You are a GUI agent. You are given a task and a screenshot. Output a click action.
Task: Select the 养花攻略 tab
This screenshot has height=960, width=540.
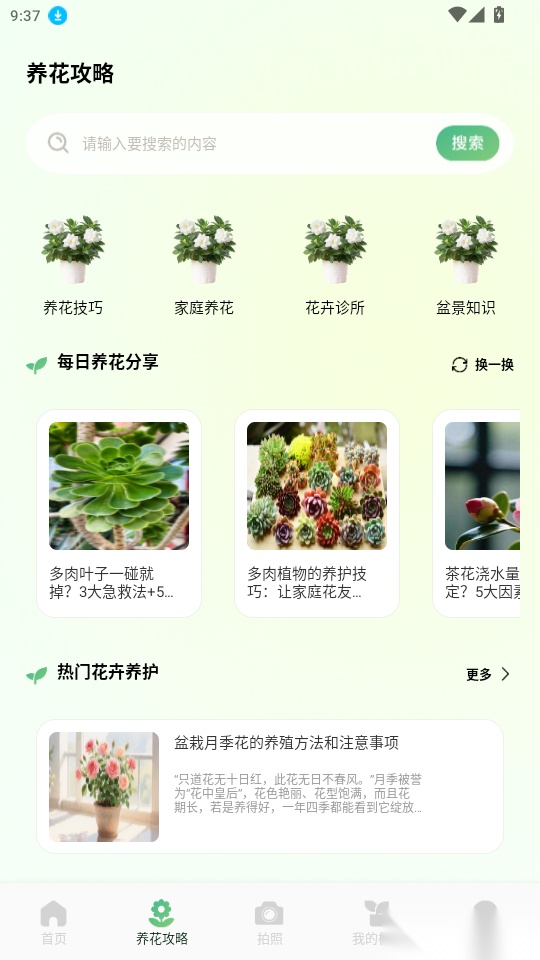tap(162, 923)
